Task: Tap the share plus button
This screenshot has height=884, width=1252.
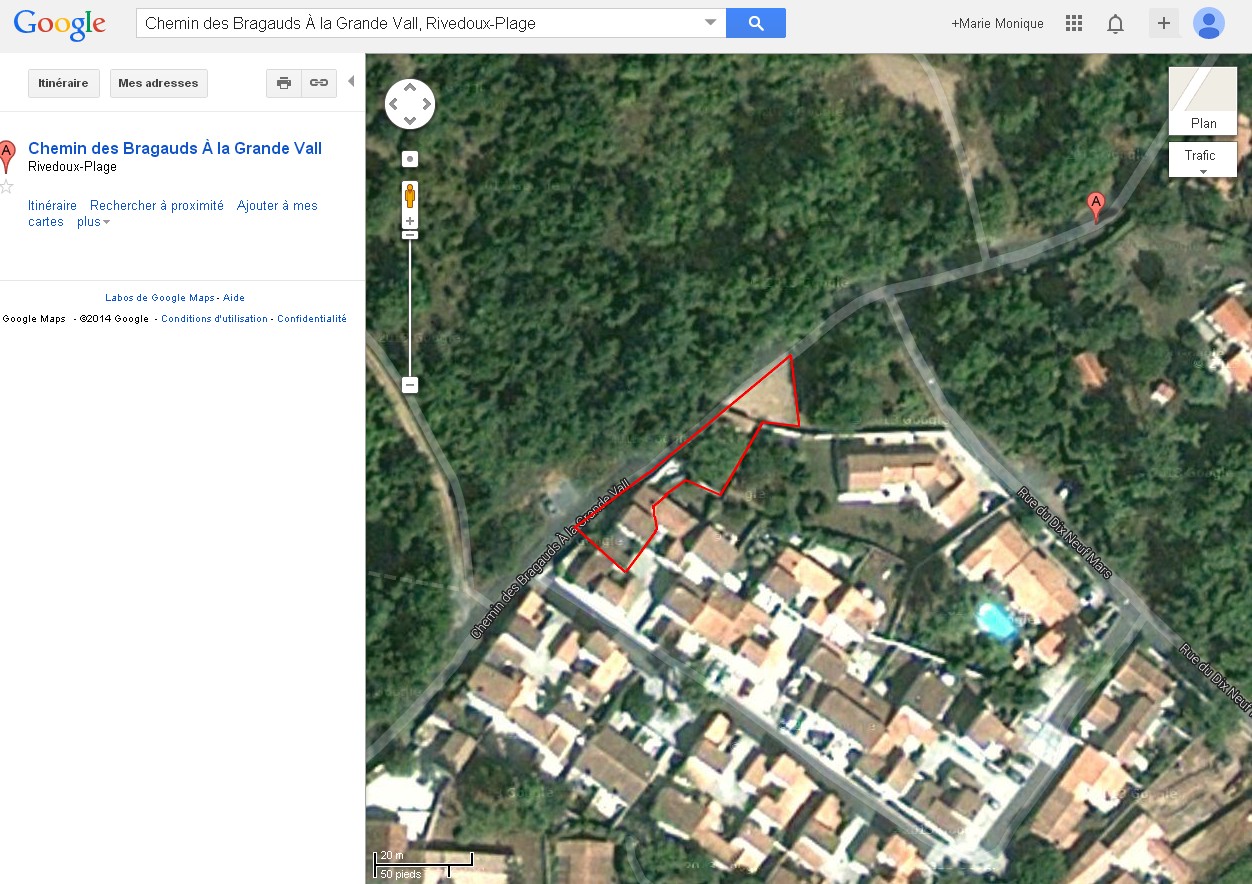Action: 1163,23
